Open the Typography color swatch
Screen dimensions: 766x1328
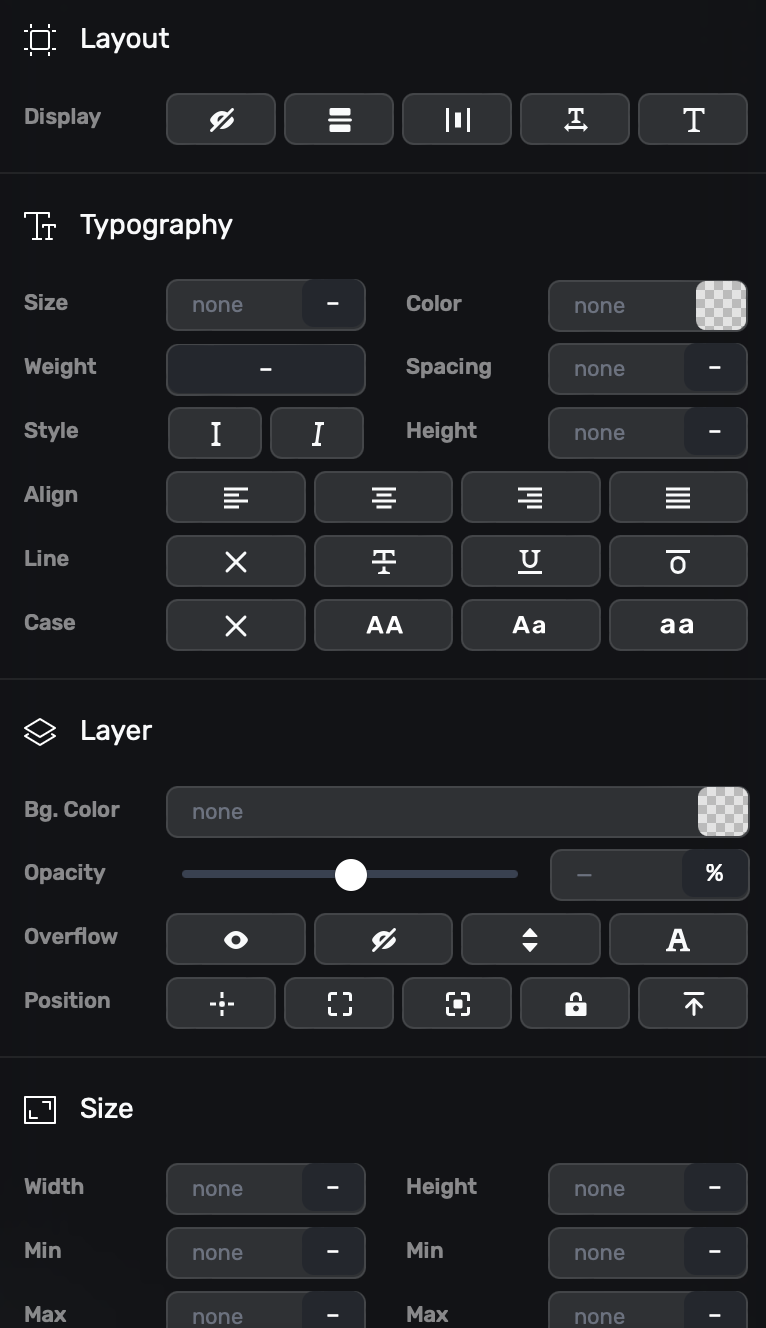[721, 306]
